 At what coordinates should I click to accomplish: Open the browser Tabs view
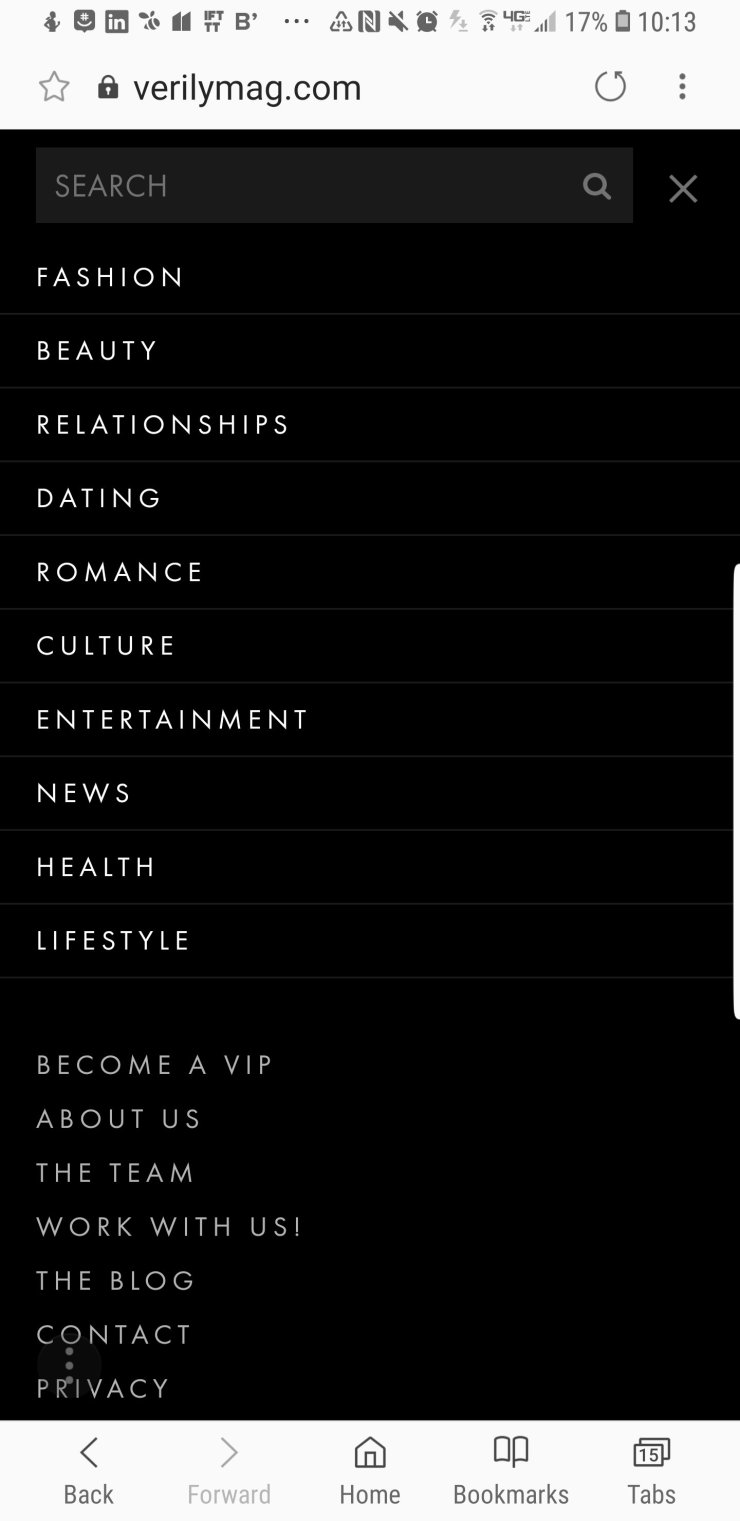click(x=651, y=1470)
